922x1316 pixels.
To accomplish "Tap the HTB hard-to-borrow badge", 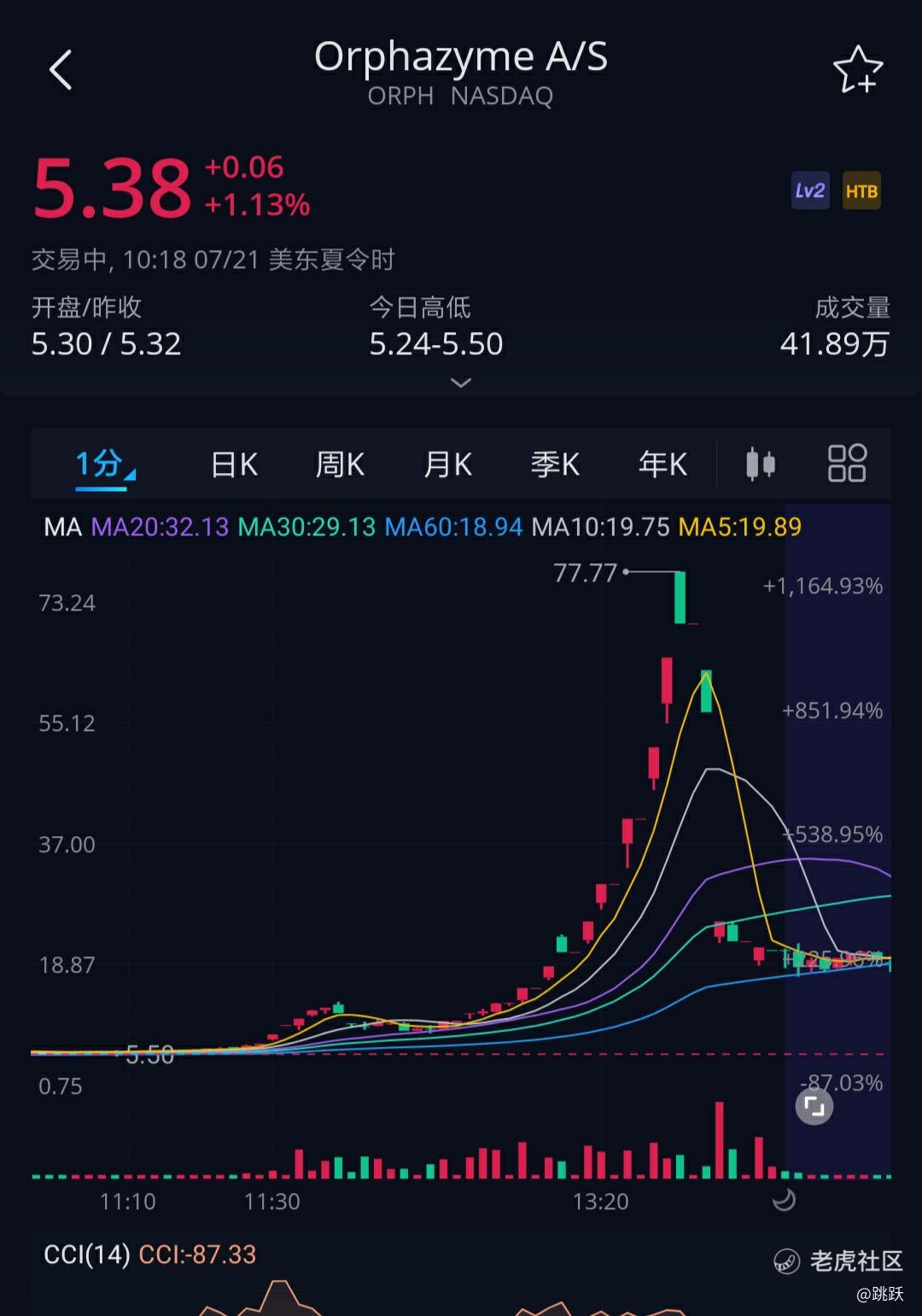I will [861, 191].
